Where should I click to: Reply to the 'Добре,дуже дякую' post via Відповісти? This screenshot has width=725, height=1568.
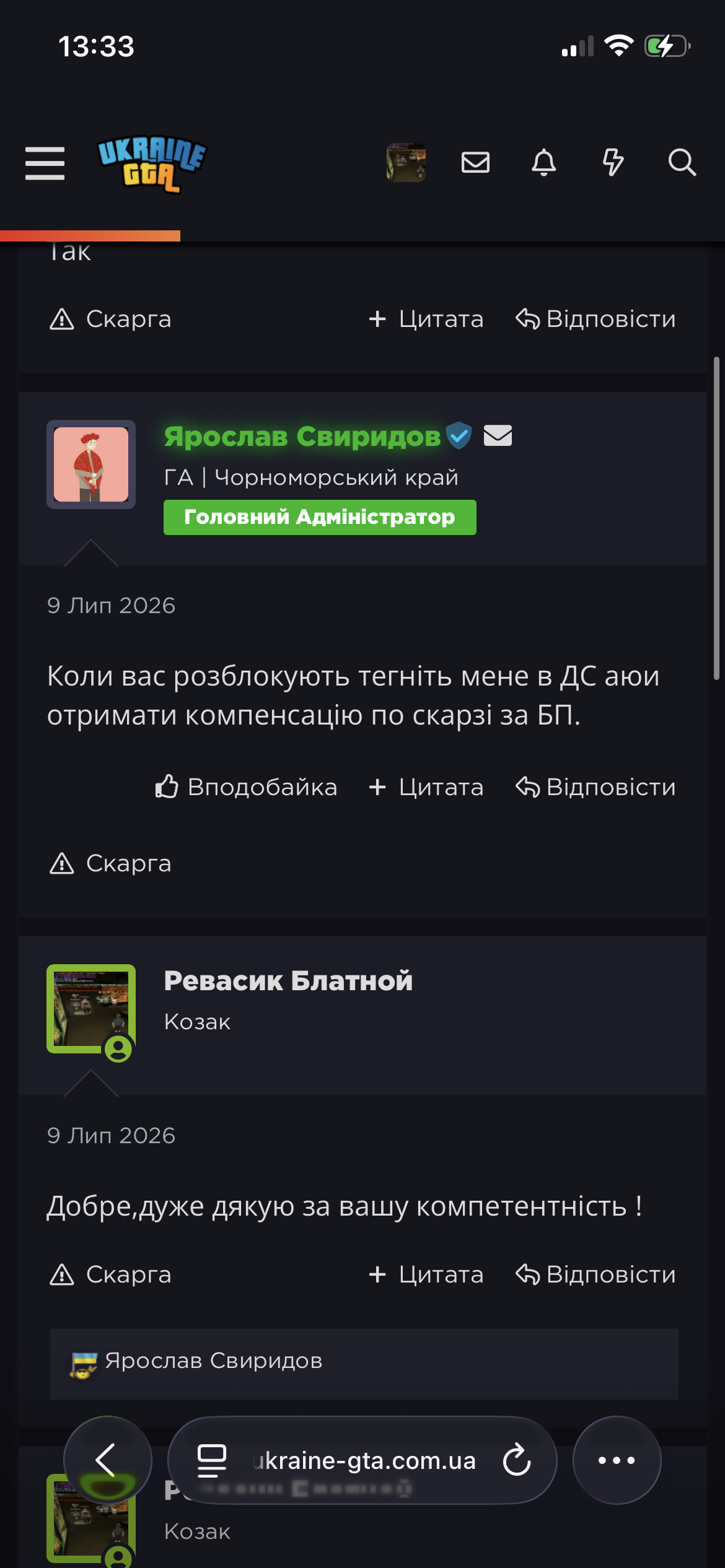tap(595, 1274)
